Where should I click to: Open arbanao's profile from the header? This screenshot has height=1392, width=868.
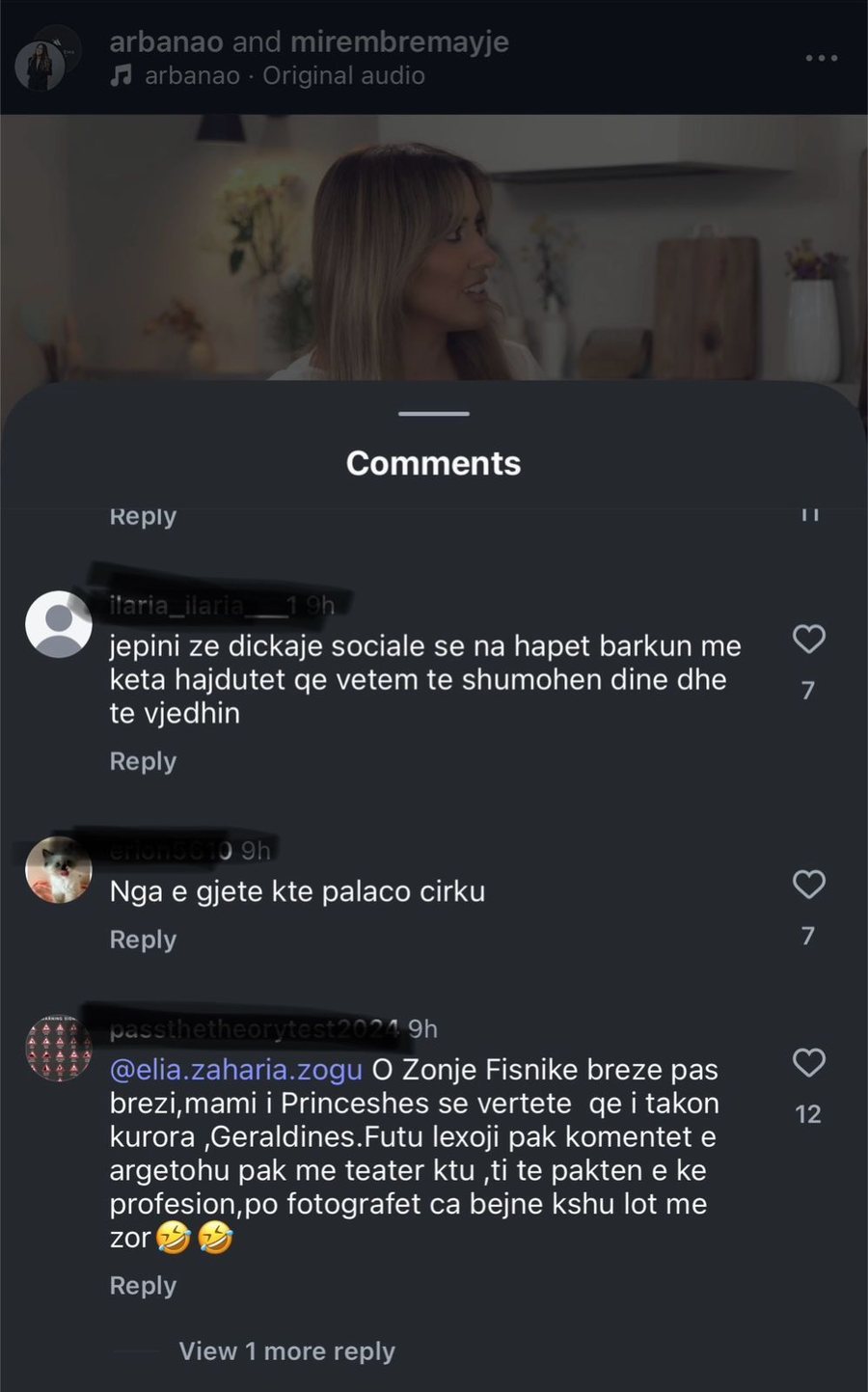(x=166, y=41)
